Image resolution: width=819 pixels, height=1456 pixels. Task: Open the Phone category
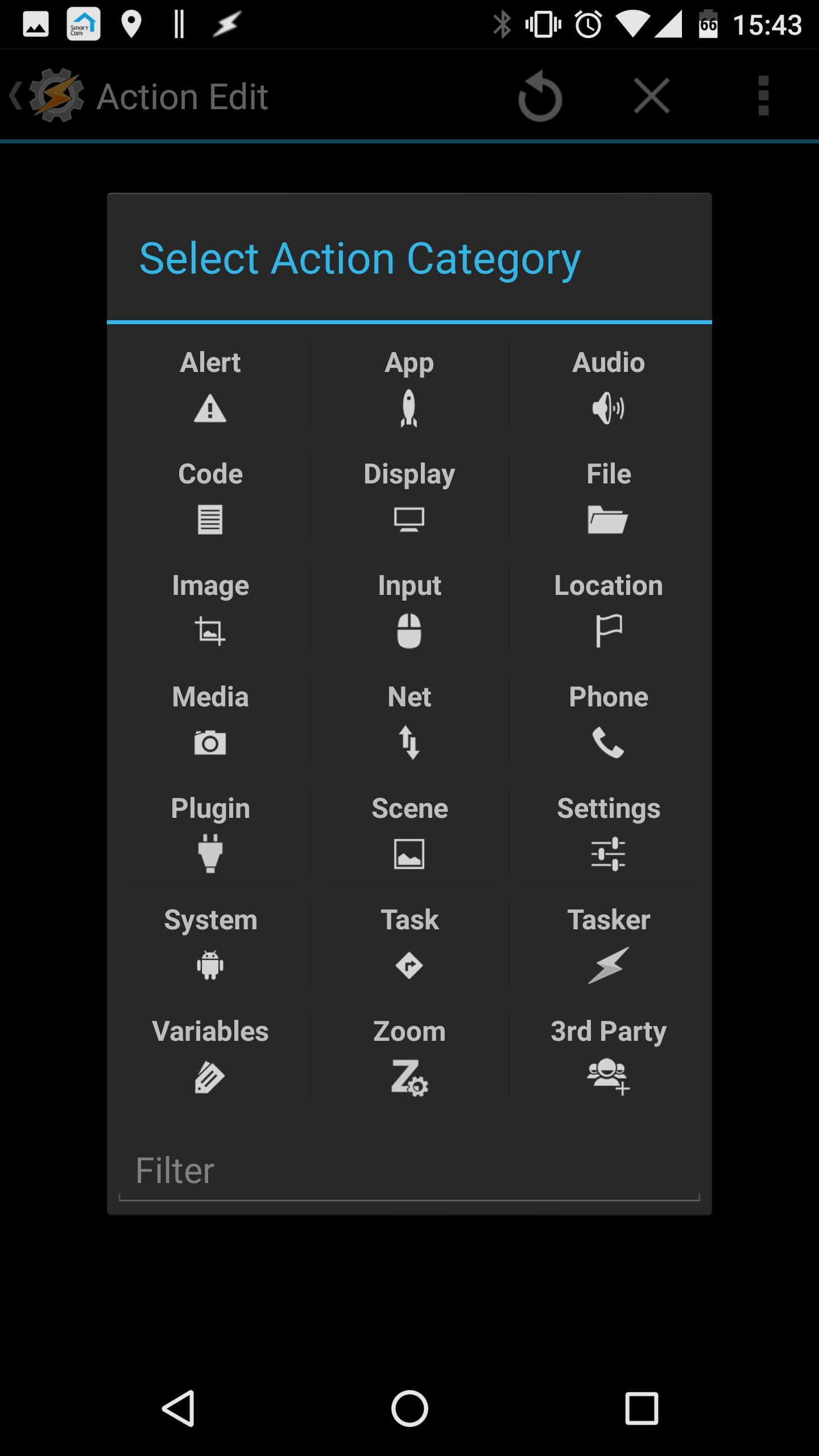(x=609, y=721)
